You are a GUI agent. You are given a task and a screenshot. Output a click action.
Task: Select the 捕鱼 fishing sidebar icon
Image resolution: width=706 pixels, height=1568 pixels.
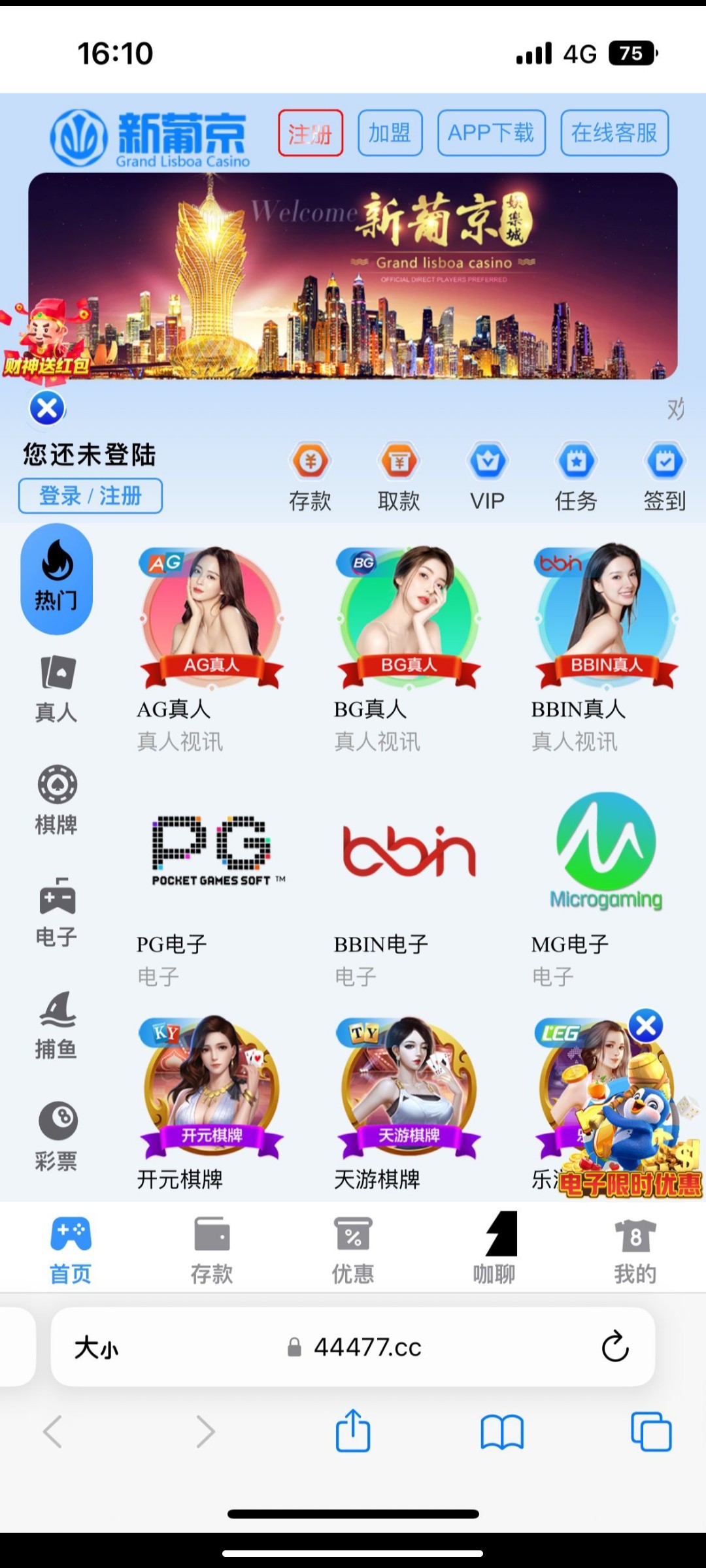[57, 1016]
